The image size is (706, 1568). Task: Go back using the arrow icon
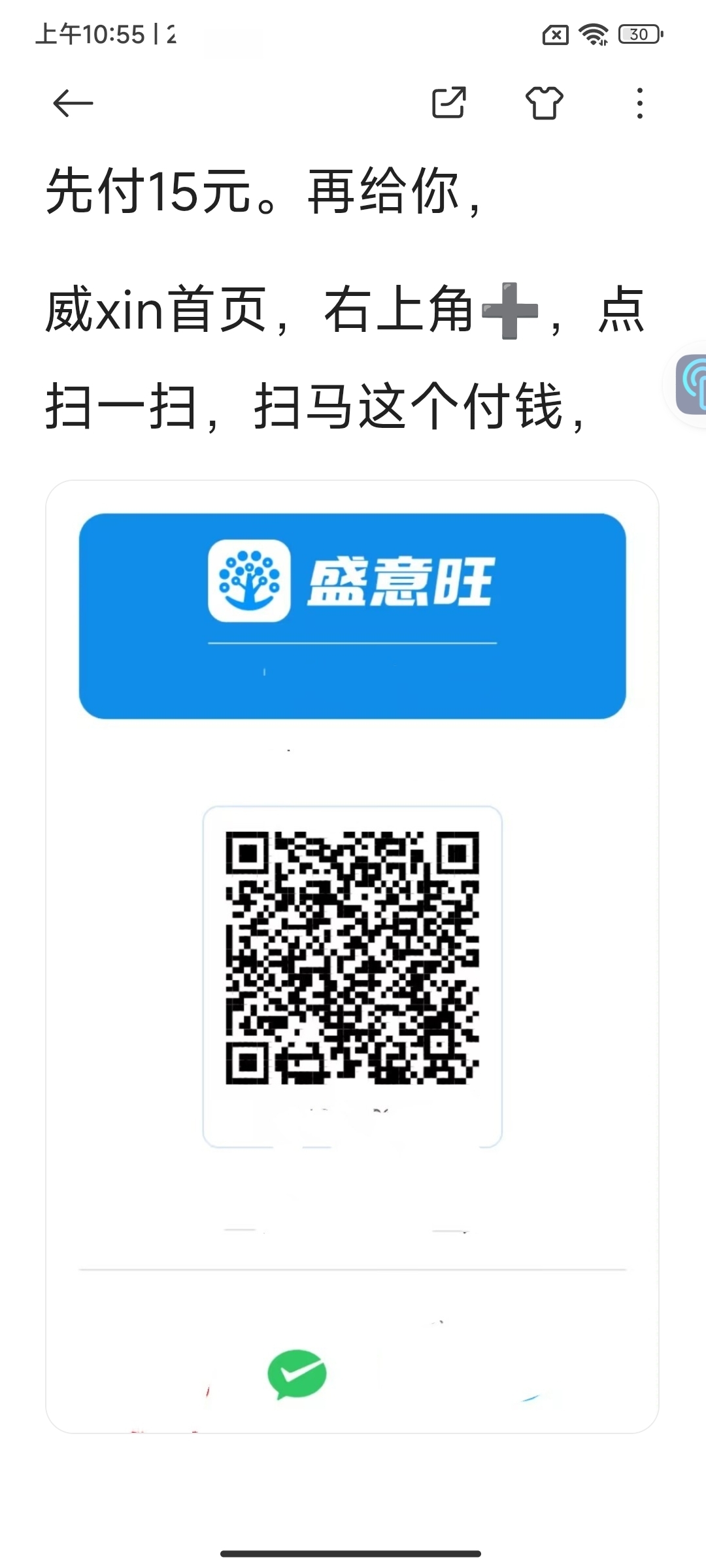click(x=73, y=103)
